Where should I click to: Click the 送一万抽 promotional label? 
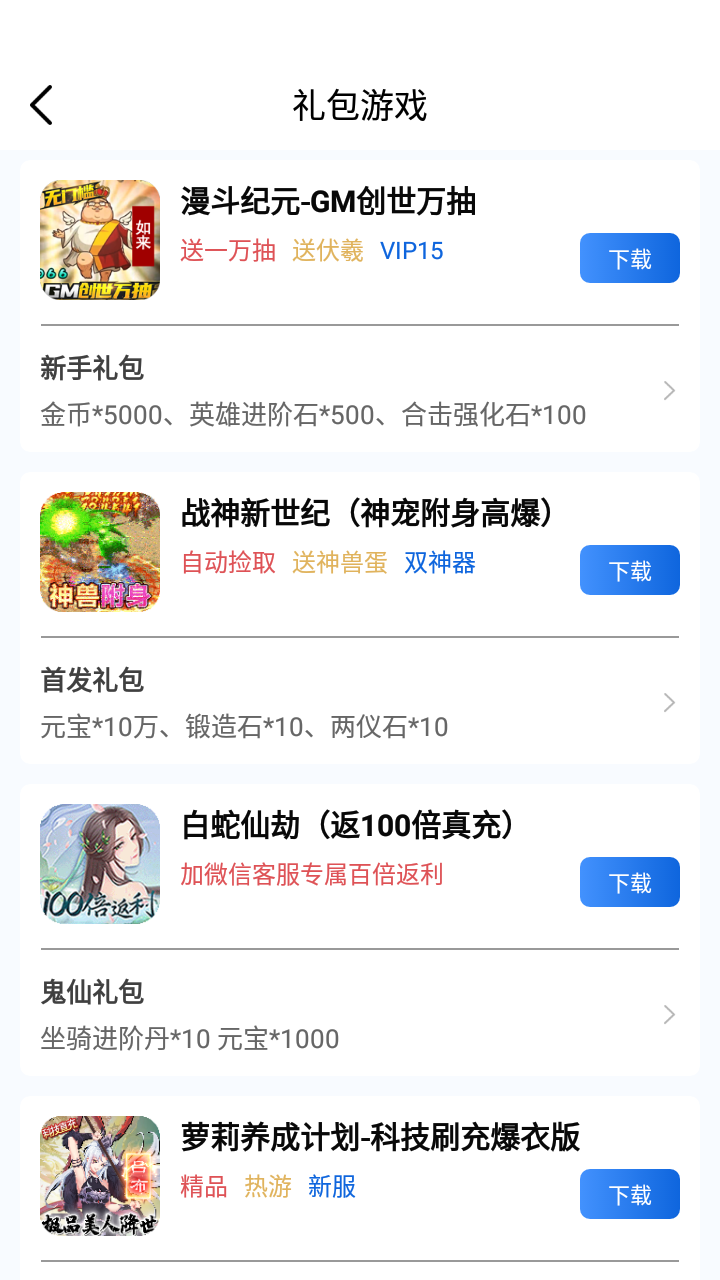tap(228, 251)
